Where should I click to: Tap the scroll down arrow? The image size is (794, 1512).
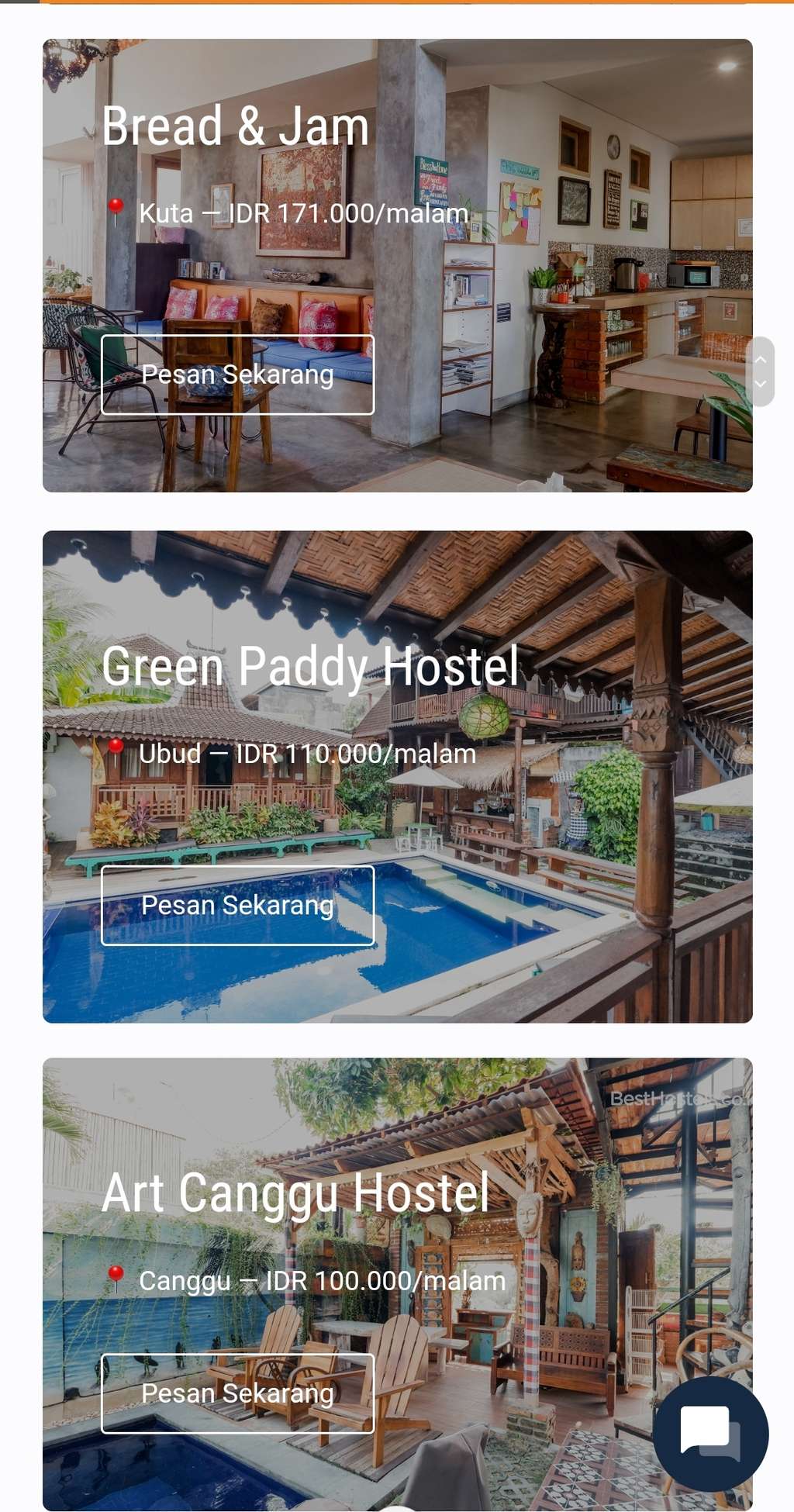click(761, 384)
